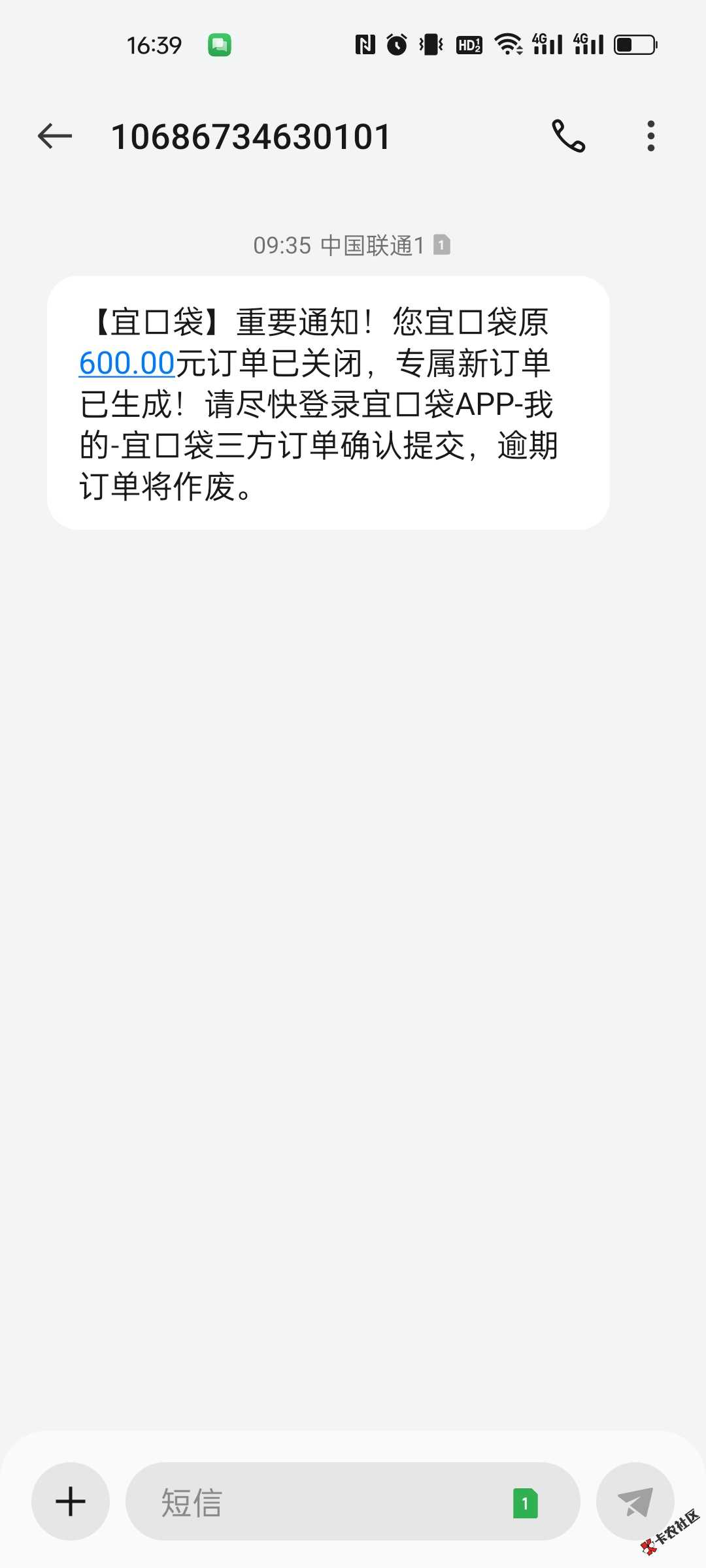Open the plus attachment button
This screenshot has width=706, height=1568.
tap(71, 1501)
